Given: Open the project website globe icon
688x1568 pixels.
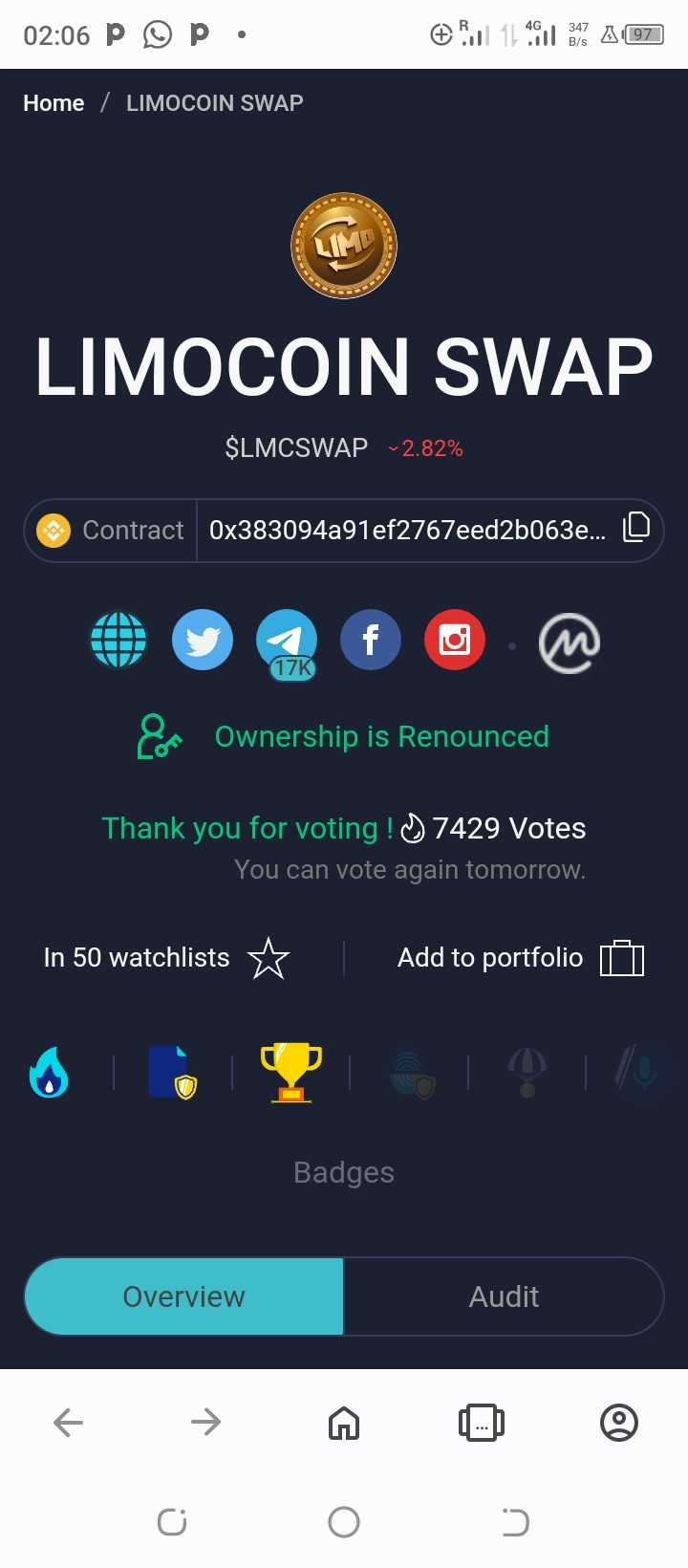Looking at the screenshot, I should click(x=118, y=640).
